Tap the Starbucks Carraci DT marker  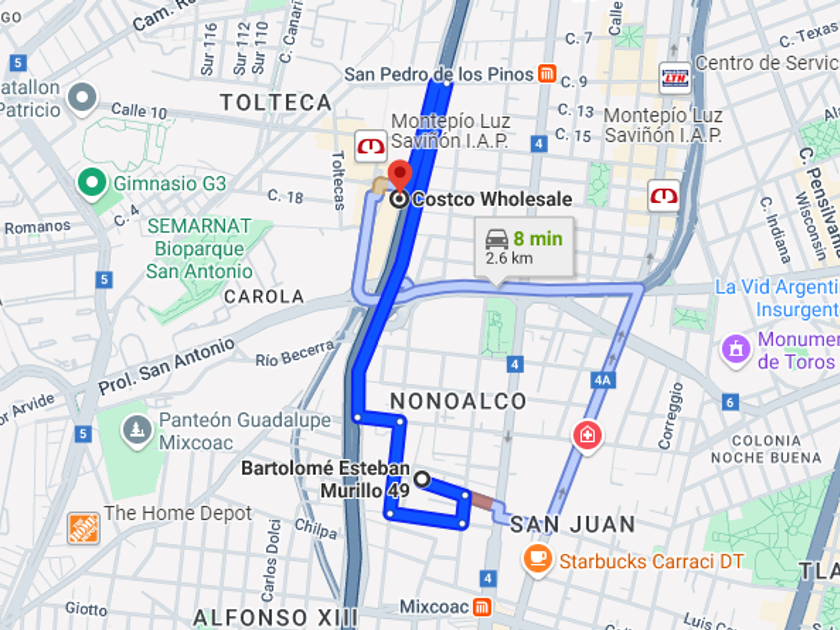pyautogui.click(x=537, y=561)
